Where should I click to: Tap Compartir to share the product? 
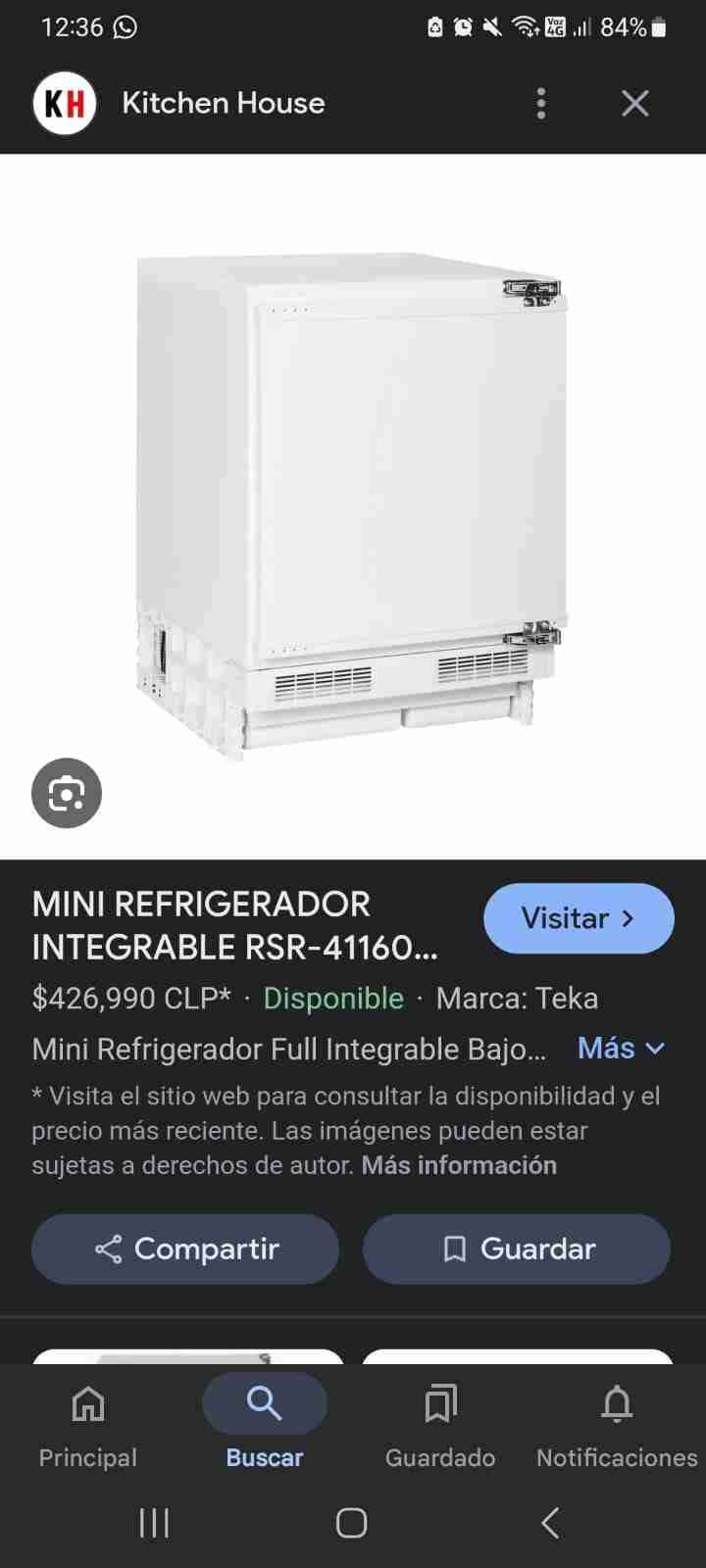pos(184,1249)
